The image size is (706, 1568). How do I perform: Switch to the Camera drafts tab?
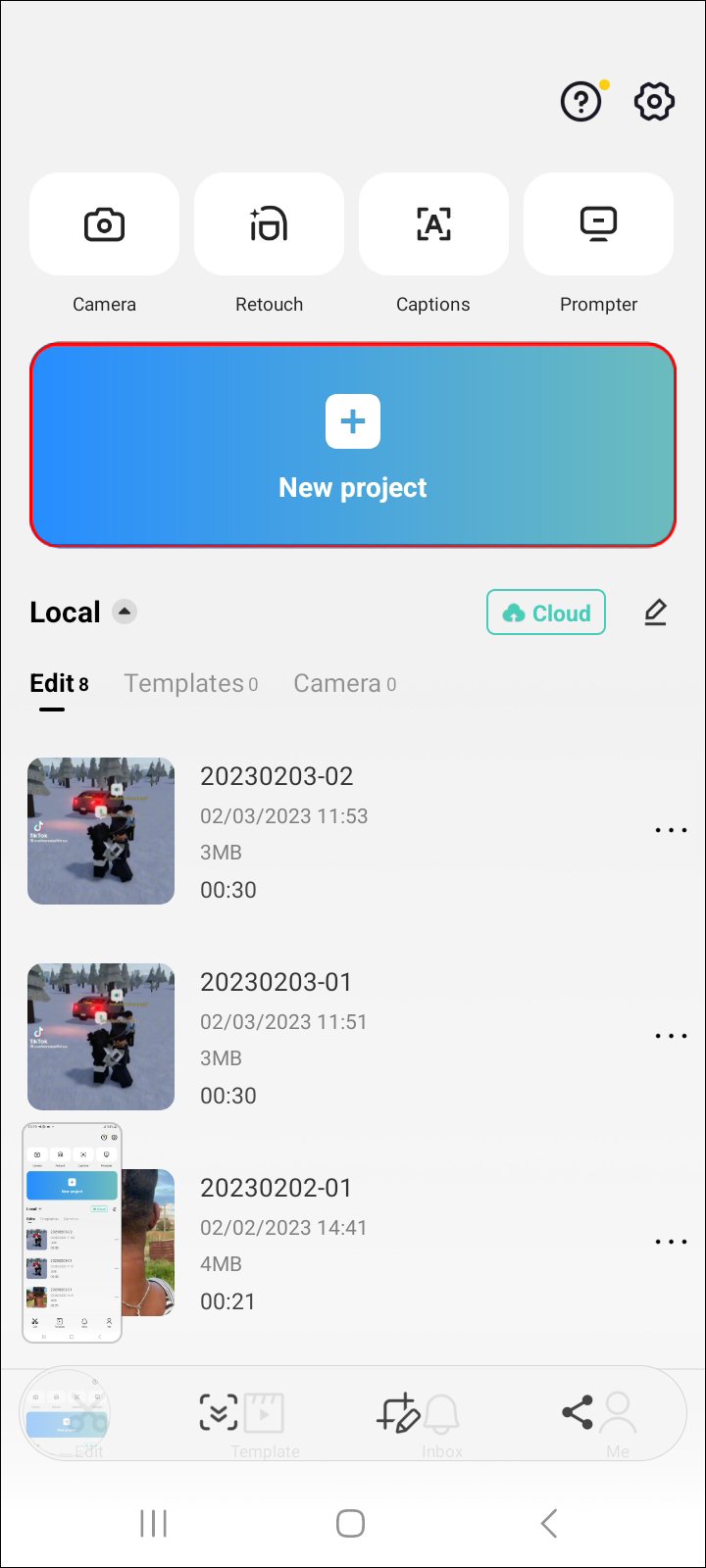coord(344,684)
